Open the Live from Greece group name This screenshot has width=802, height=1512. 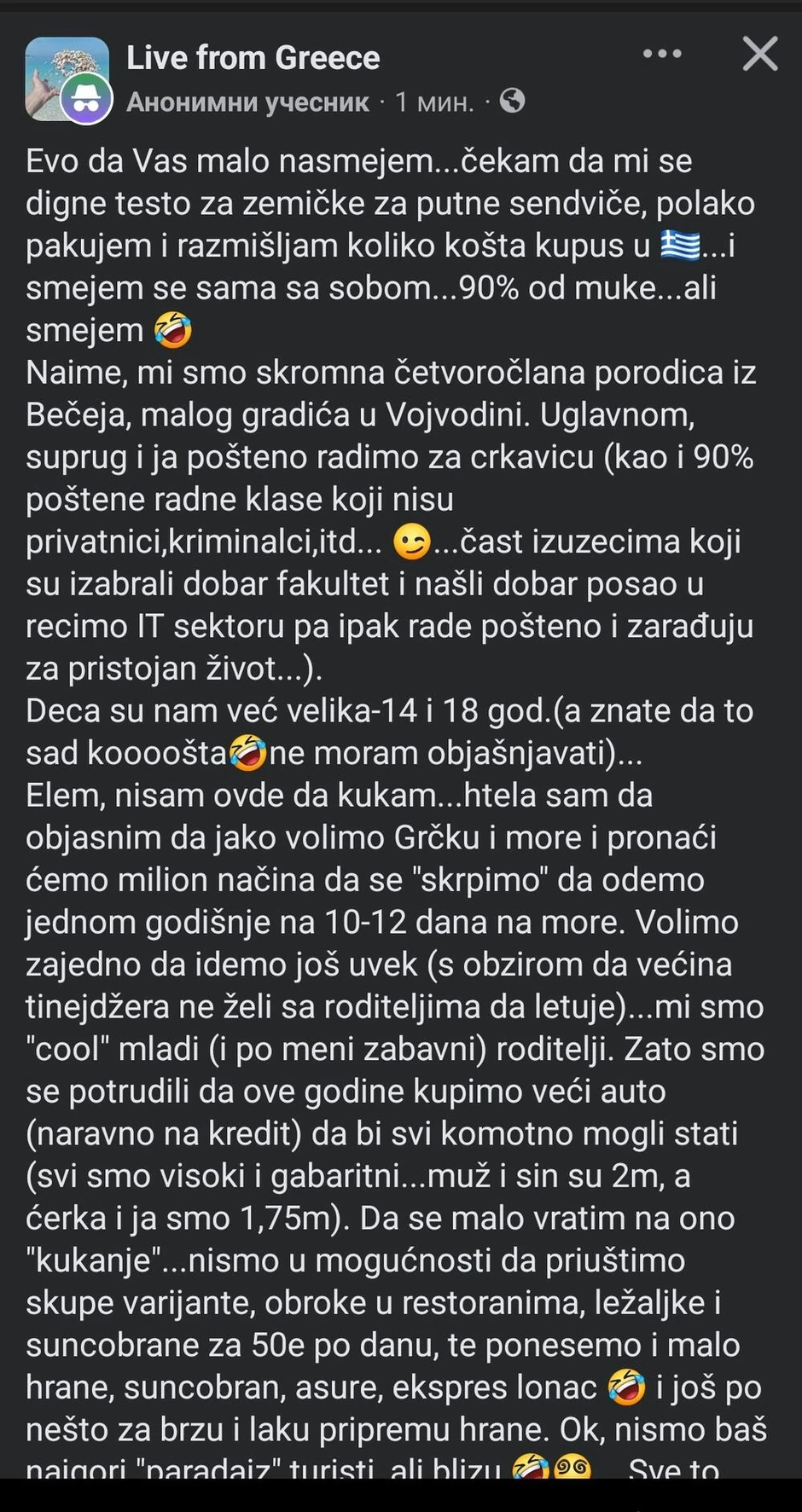pos(253,57)
